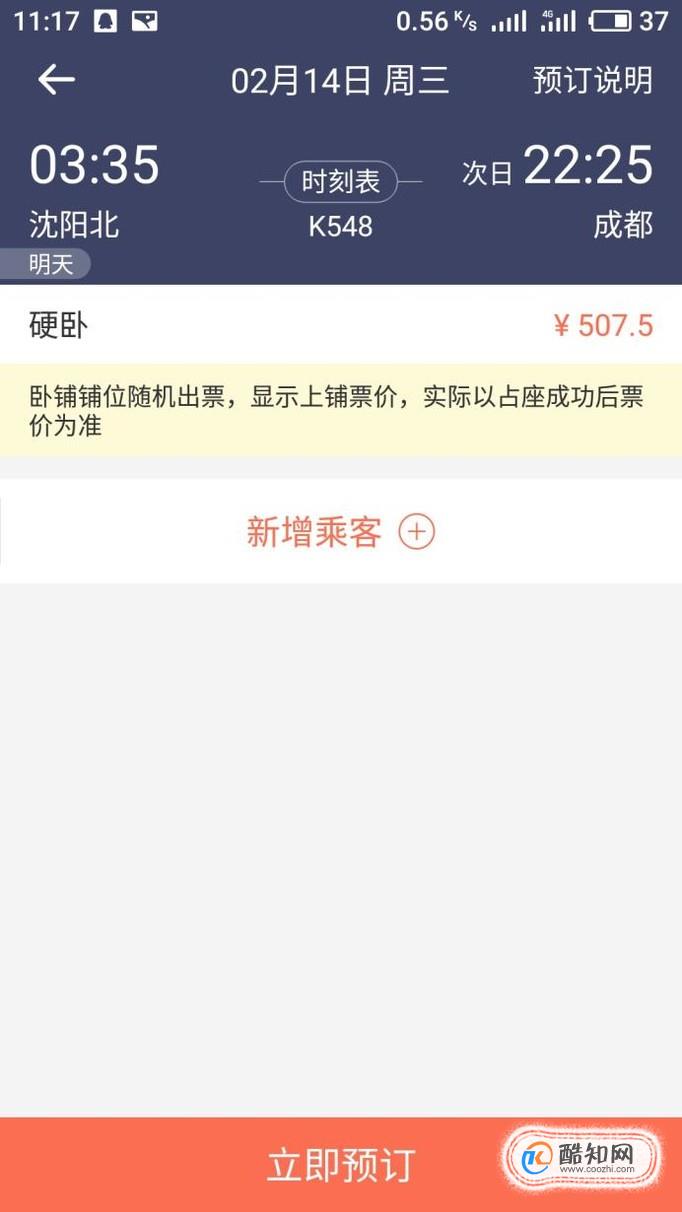View the 时刻表 timetable for K548
This screenshot has height=1212, width=682.
click(341, 182)
